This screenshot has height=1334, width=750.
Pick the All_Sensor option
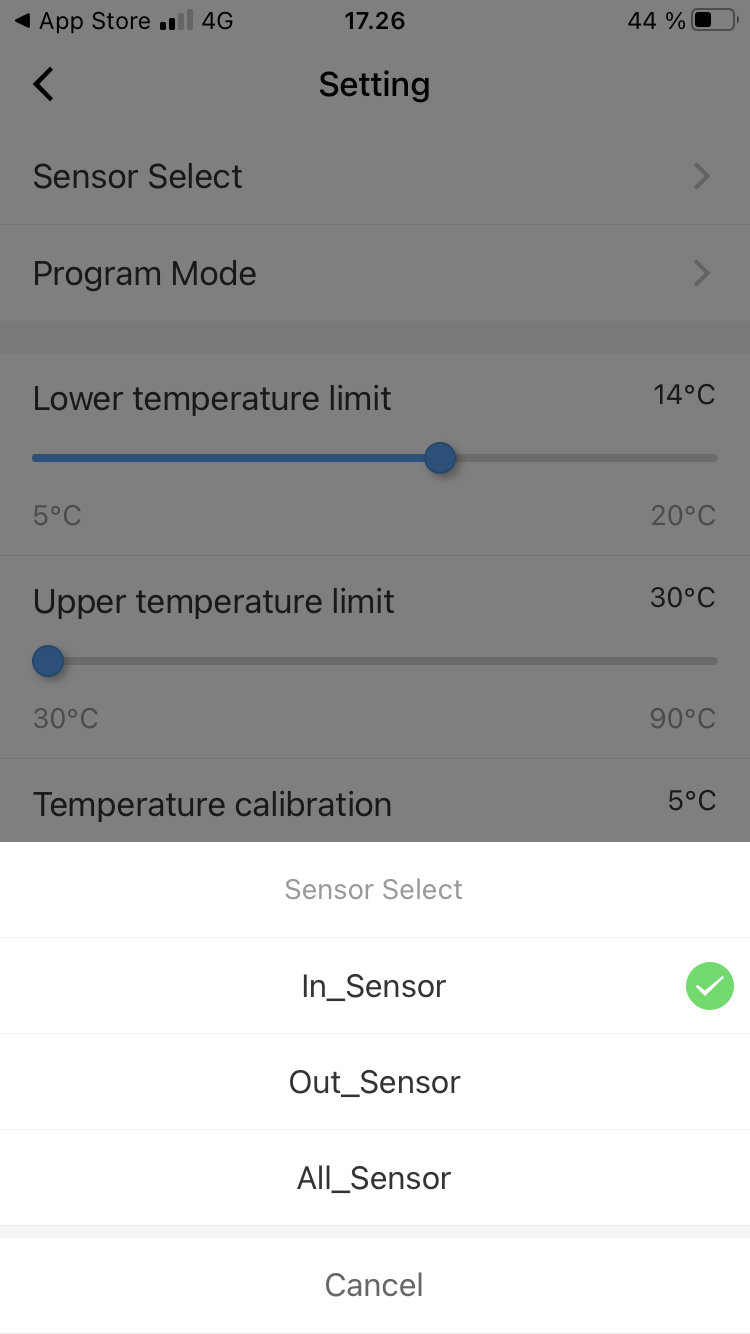(375, 1178)
